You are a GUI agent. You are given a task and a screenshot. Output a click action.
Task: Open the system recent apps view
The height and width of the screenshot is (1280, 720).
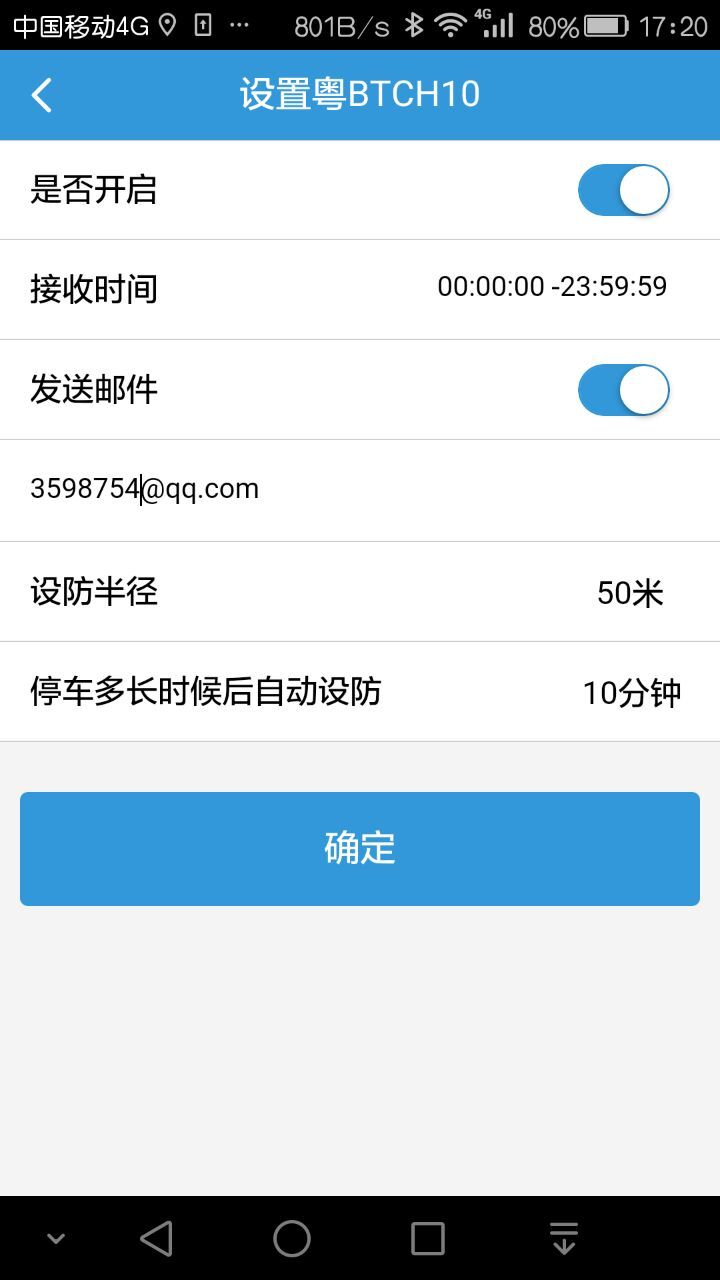(428, 1238)
